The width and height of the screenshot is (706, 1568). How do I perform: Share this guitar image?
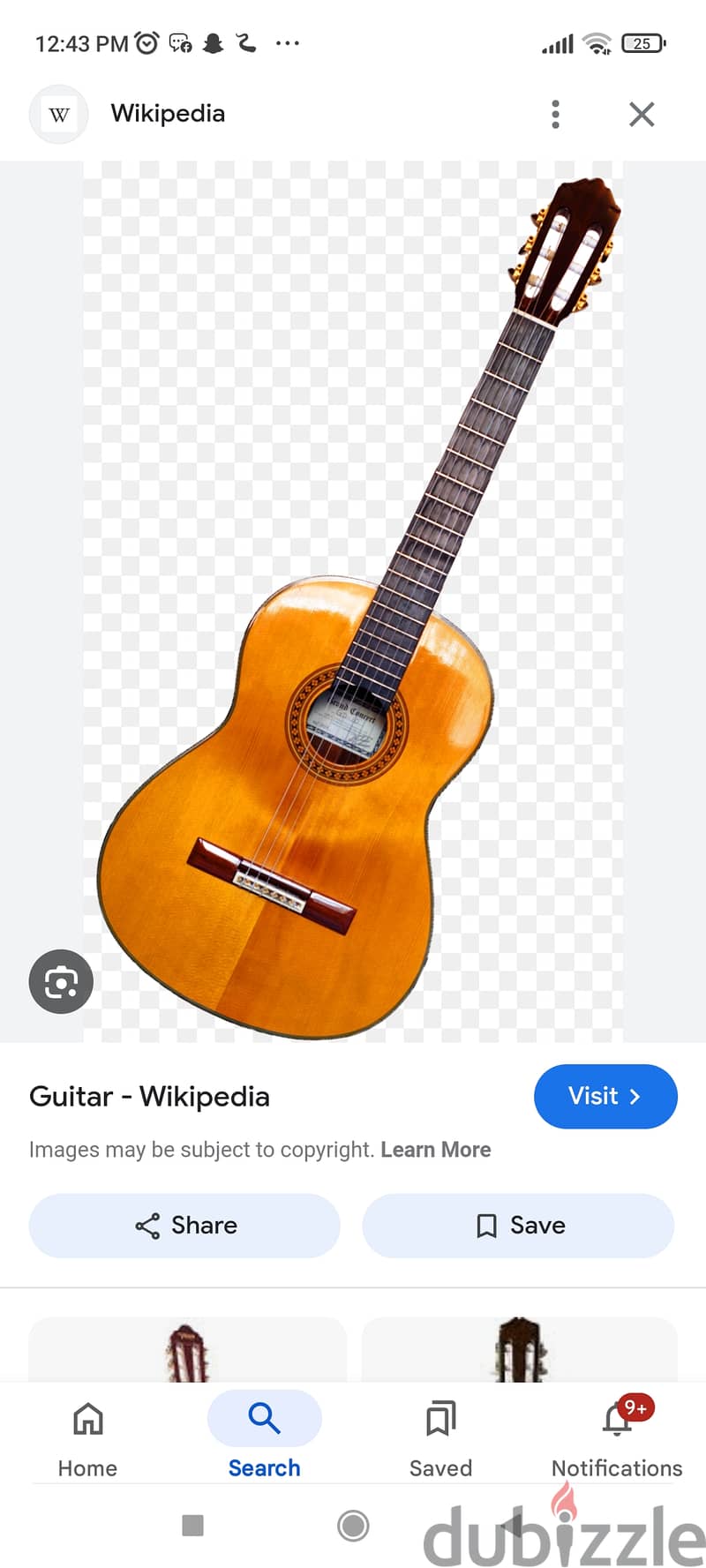[x=184, y=1226]
